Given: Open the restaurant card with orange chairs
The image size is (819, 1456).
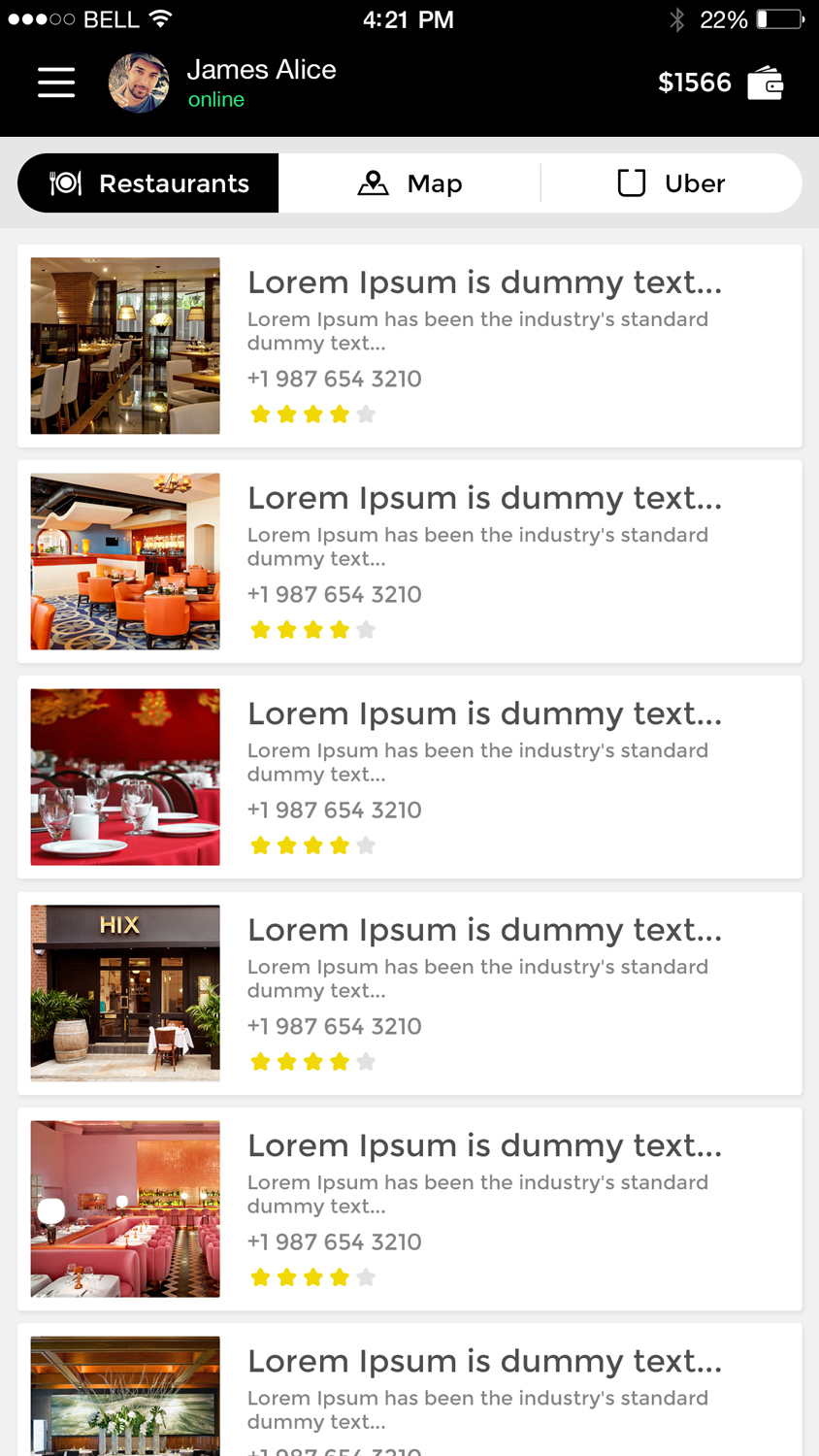Looking at the screenshot, I should coord(409,561).
